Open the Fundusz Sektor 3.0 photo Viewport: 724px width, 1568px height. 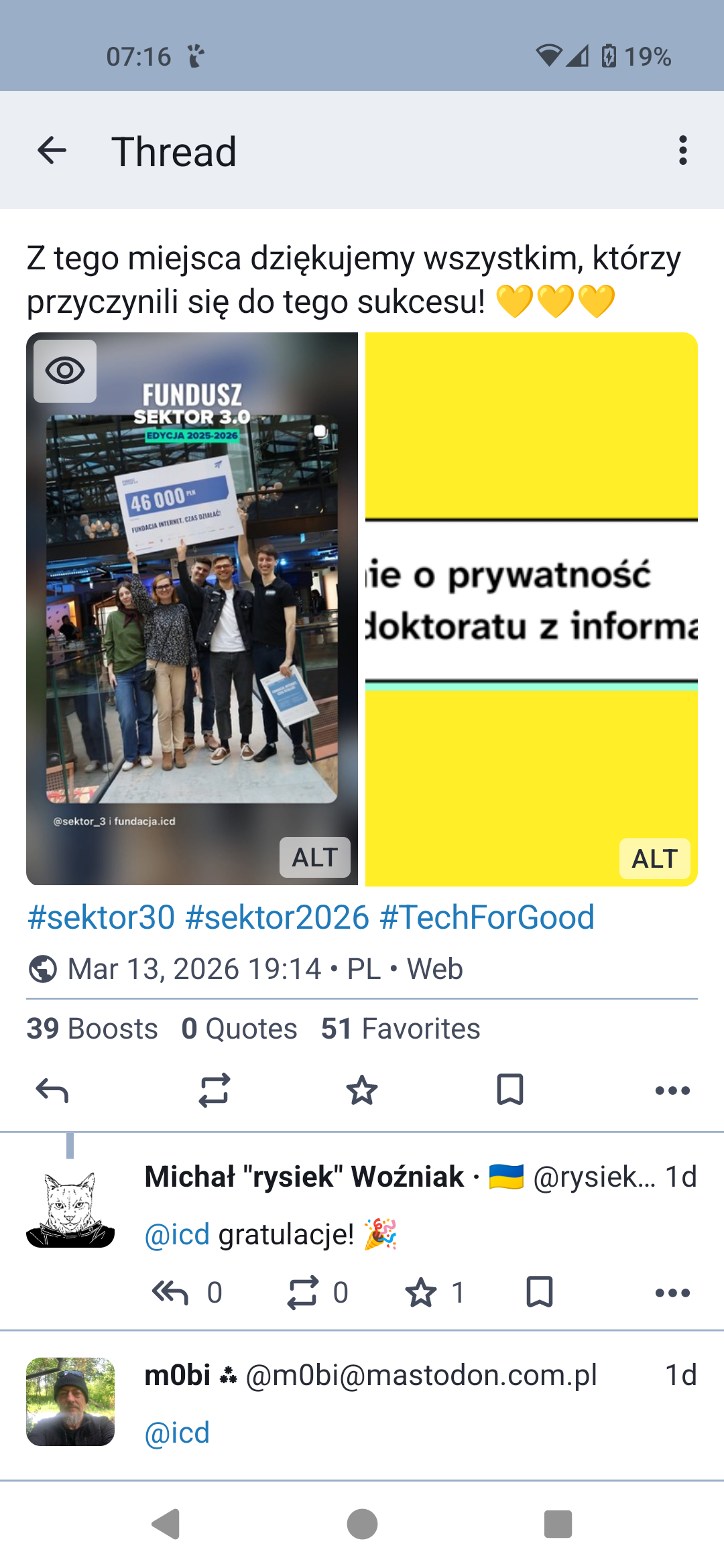coord(192,603)
